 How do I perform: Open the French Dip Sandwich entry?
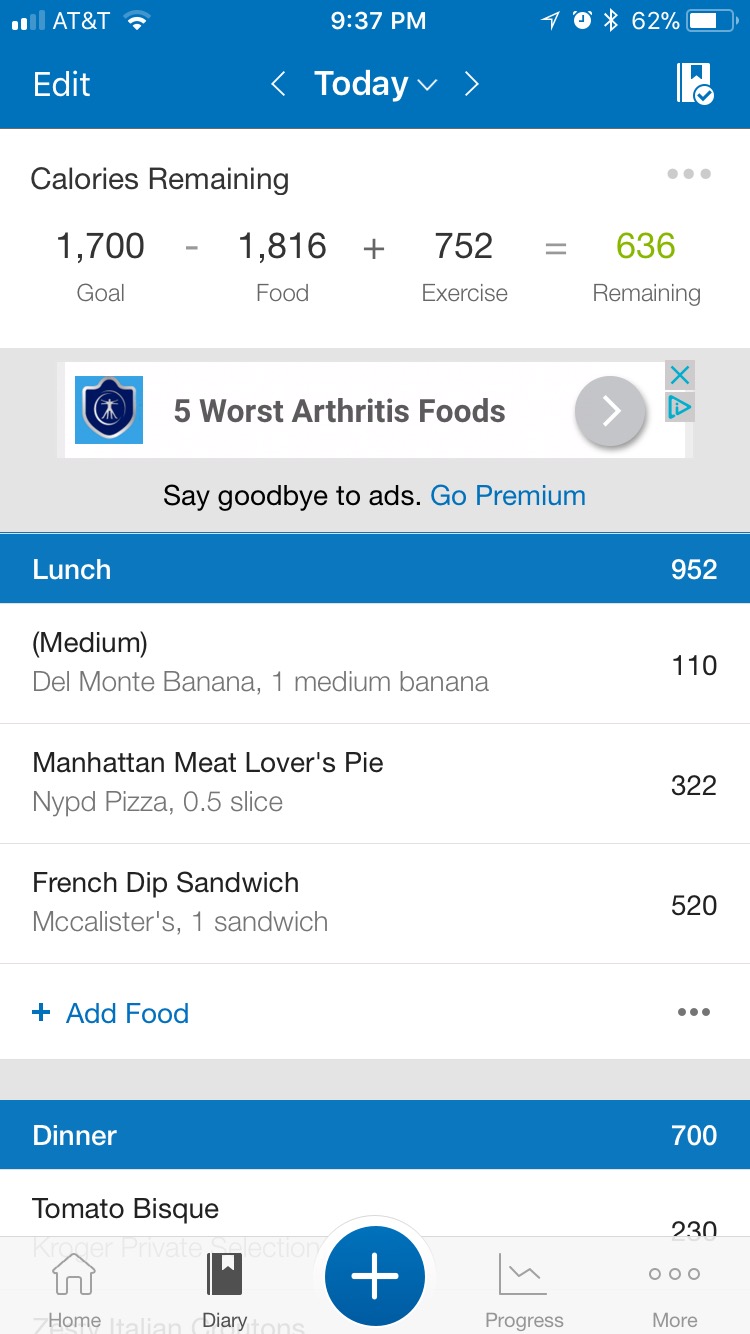point(375,903)
